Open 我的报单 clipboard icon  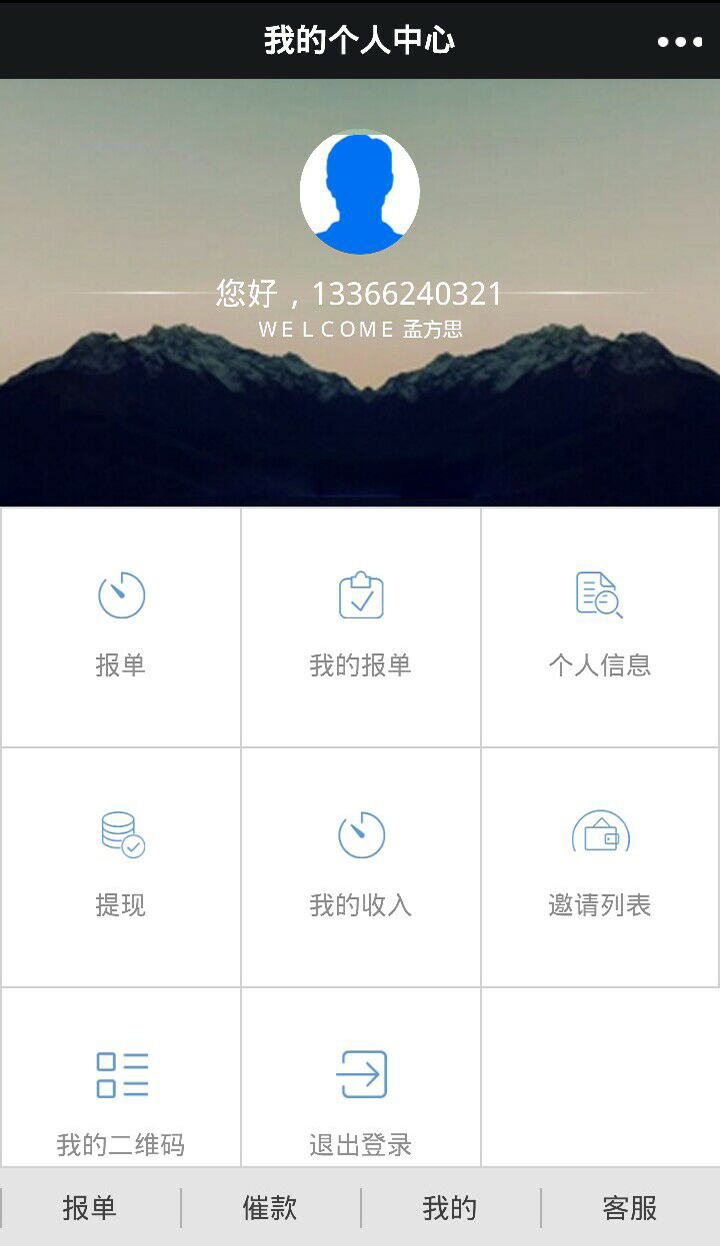[360, 594]
